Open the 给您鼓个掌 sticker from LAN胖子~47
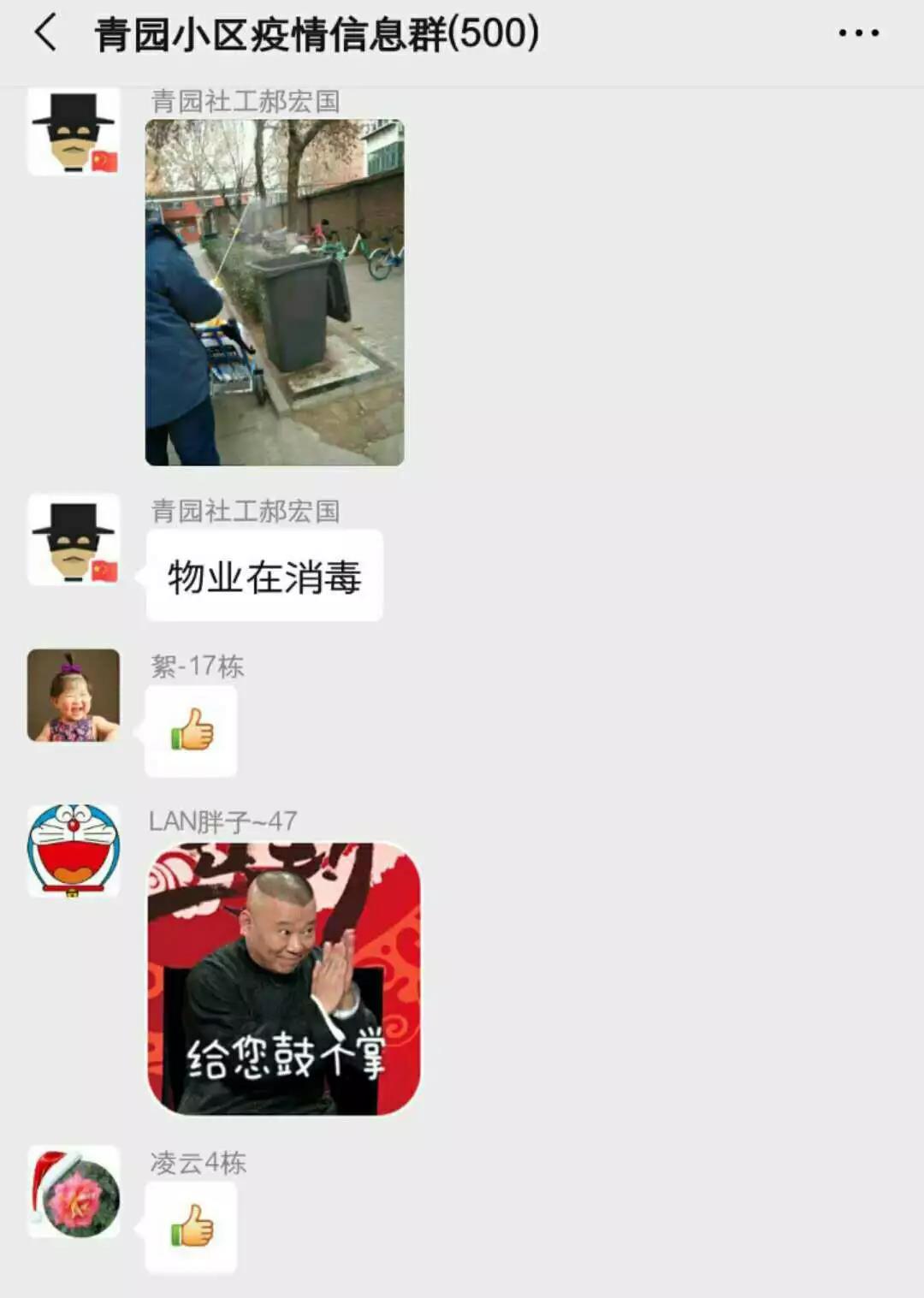Viewport: 924px width, 1298px height. [284, 978]
